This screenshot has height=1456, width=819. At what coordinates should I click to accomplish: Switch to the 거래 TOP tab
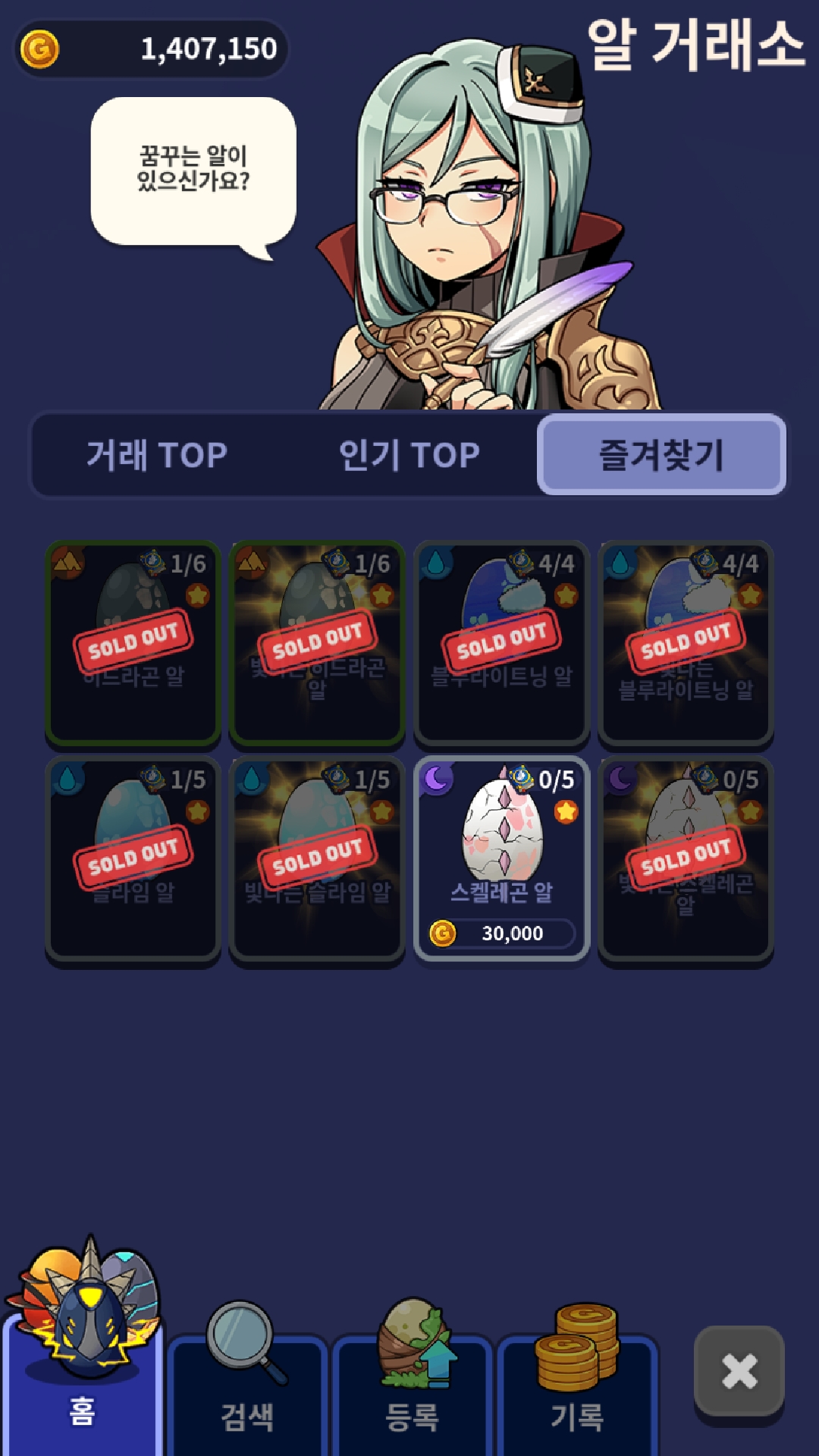157,455
